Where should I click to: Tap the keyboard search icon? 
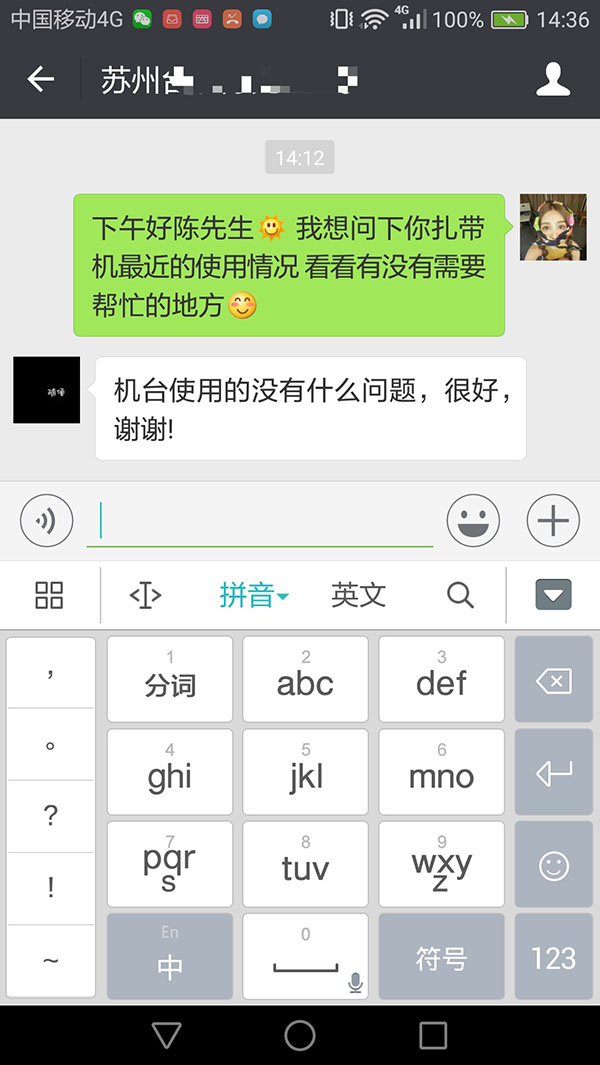click(x=460, y=595)
